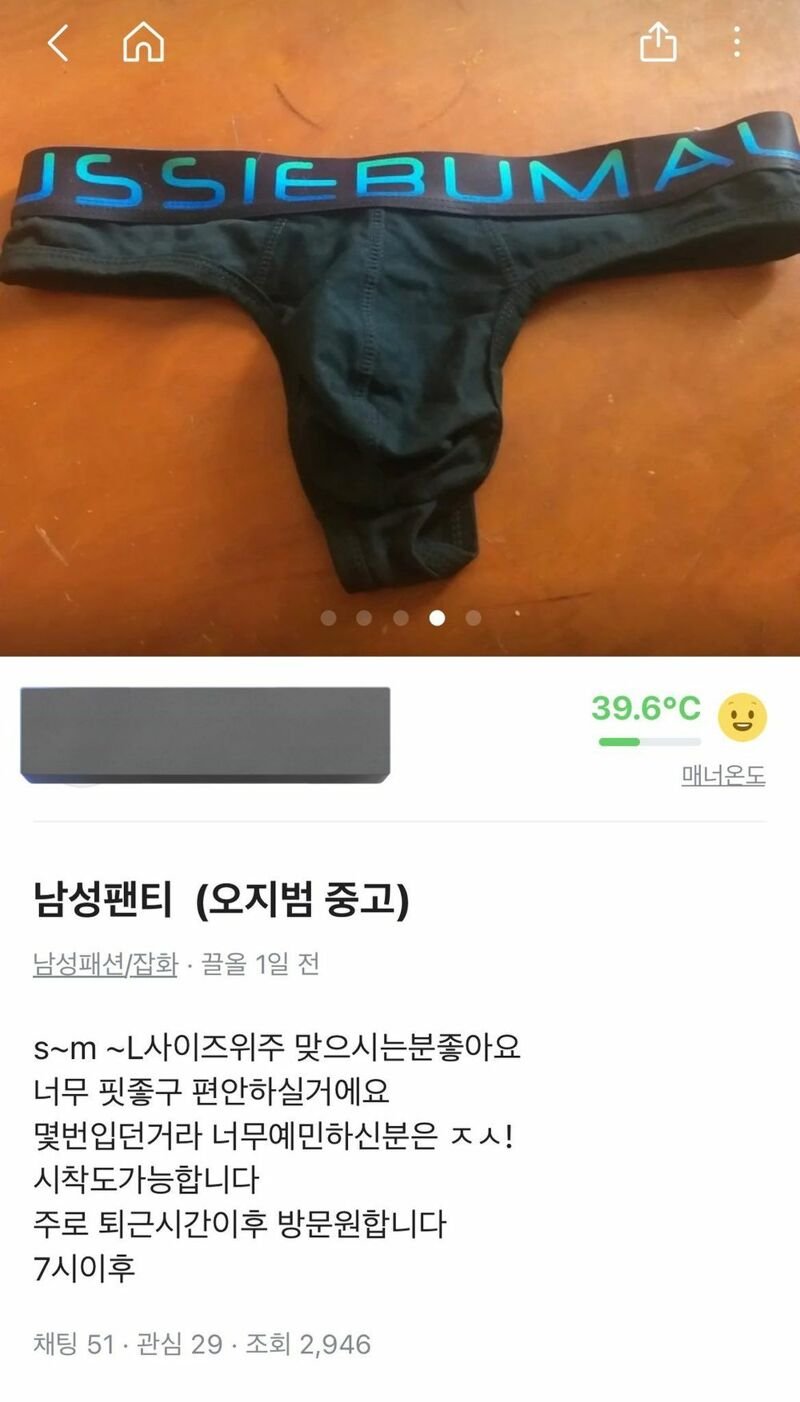Go to home via house icon
800x1402 pixels.
pos(142,43)
